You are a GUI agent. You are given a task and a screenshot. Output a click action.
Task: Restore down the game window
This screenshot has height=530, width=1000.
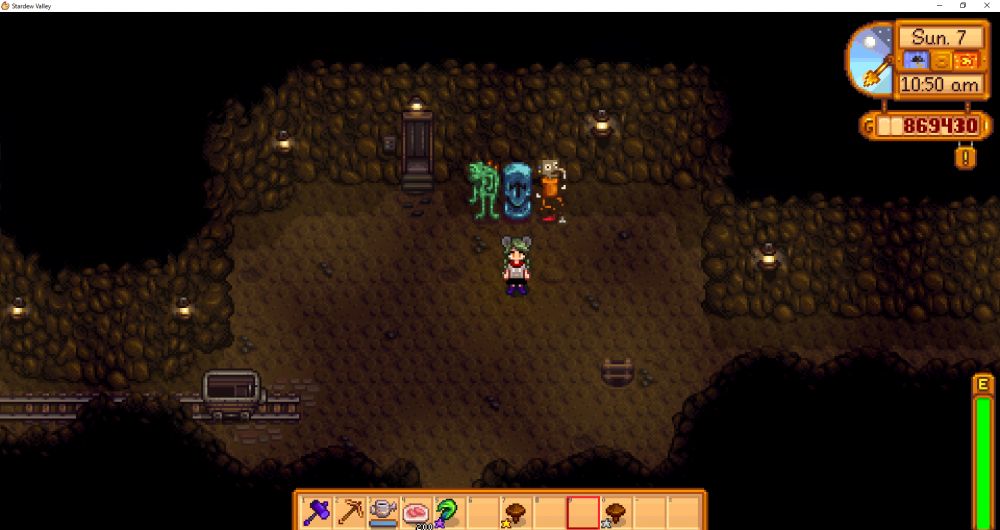coord(963,5)
